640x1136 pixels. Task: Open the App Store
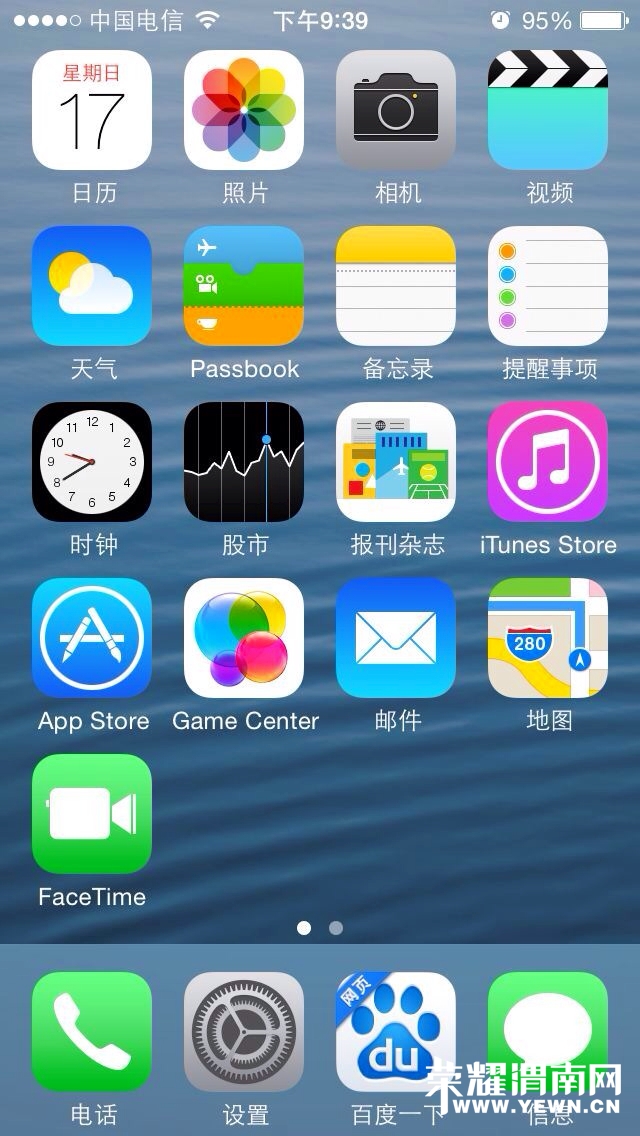coord(92,638)
